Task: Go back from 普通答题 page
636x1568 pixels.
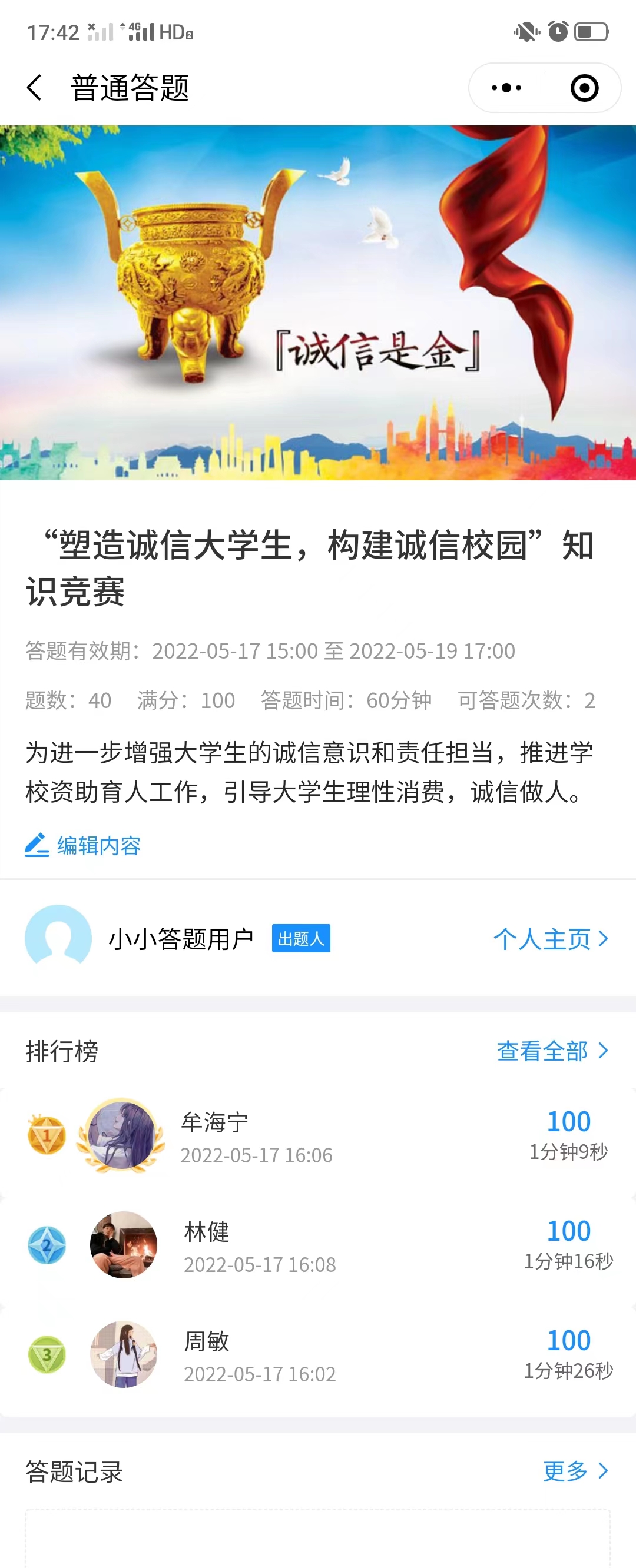Action: click(35, 88)
